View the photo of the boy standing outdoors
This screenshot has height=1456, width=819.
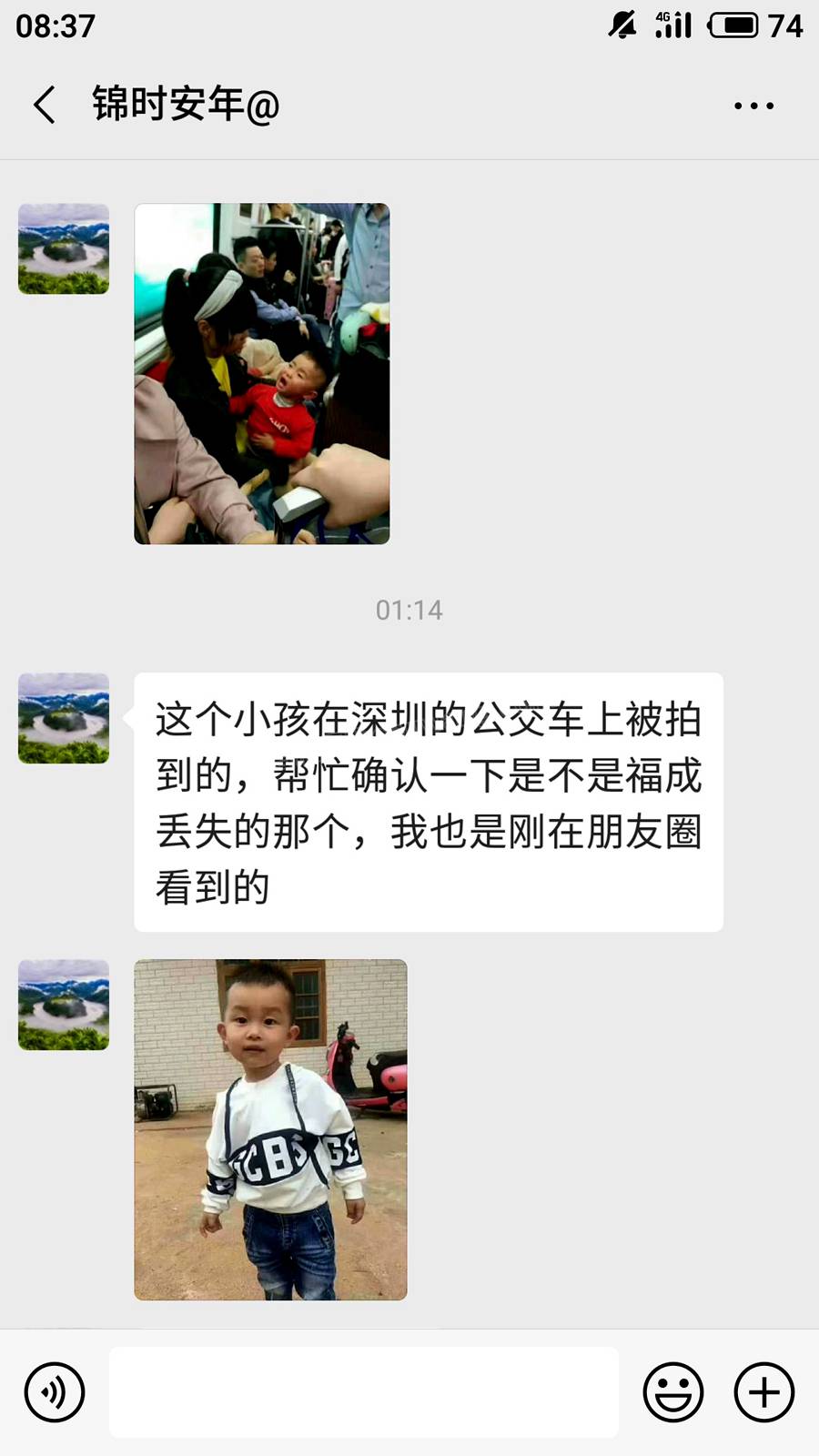(270, 1129)
